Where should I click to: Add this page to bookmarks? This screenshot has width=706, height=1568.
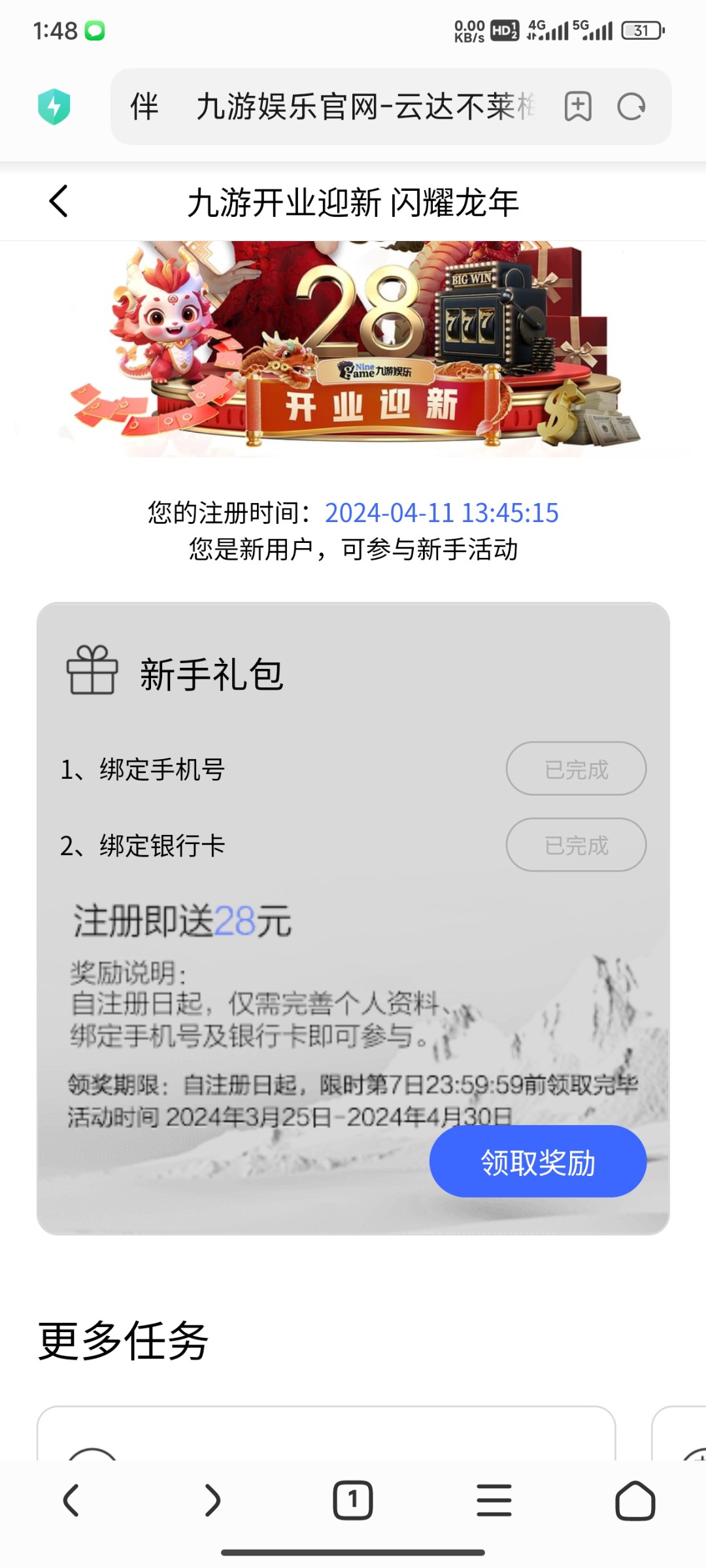[x=578, y=106]
